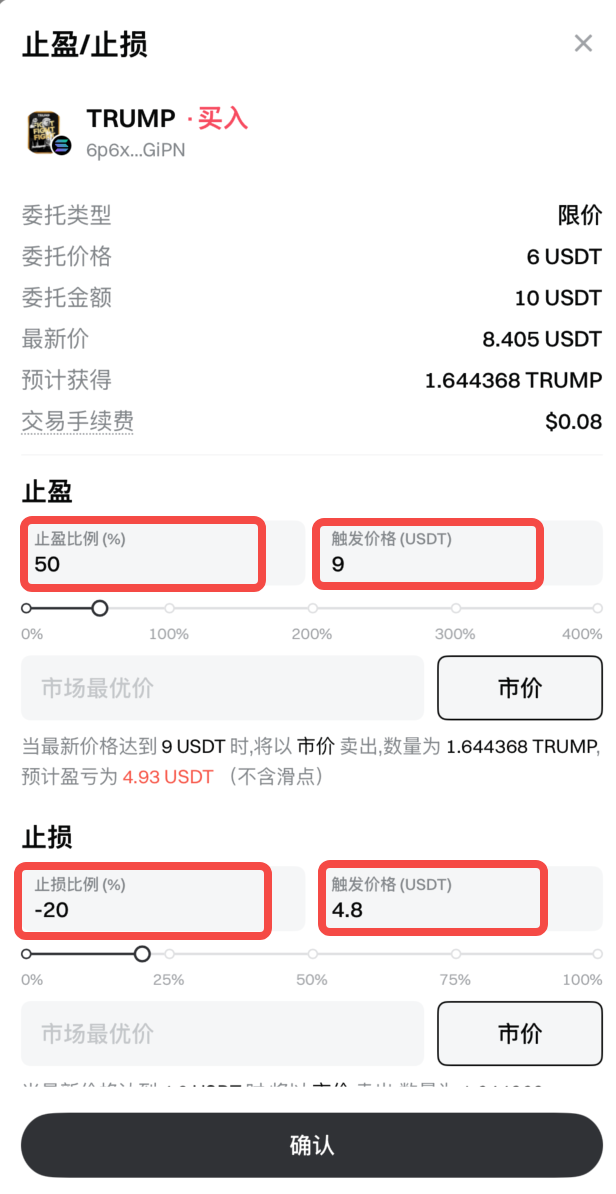
Task: Confirm with the 确认 button
Action: coord(310,1145)
